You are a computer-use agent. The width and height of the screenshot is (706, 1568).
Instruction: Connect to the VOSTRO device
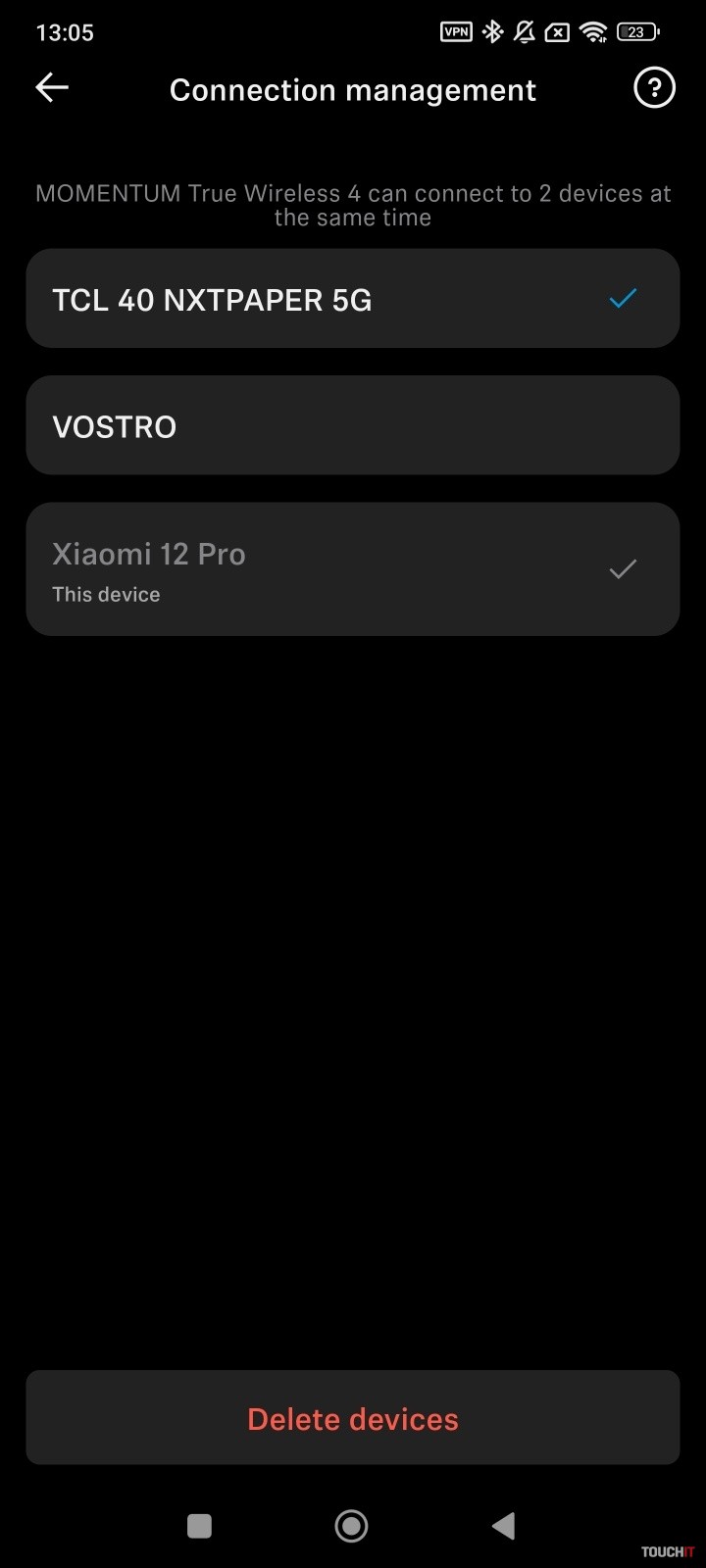coord(352,425)
